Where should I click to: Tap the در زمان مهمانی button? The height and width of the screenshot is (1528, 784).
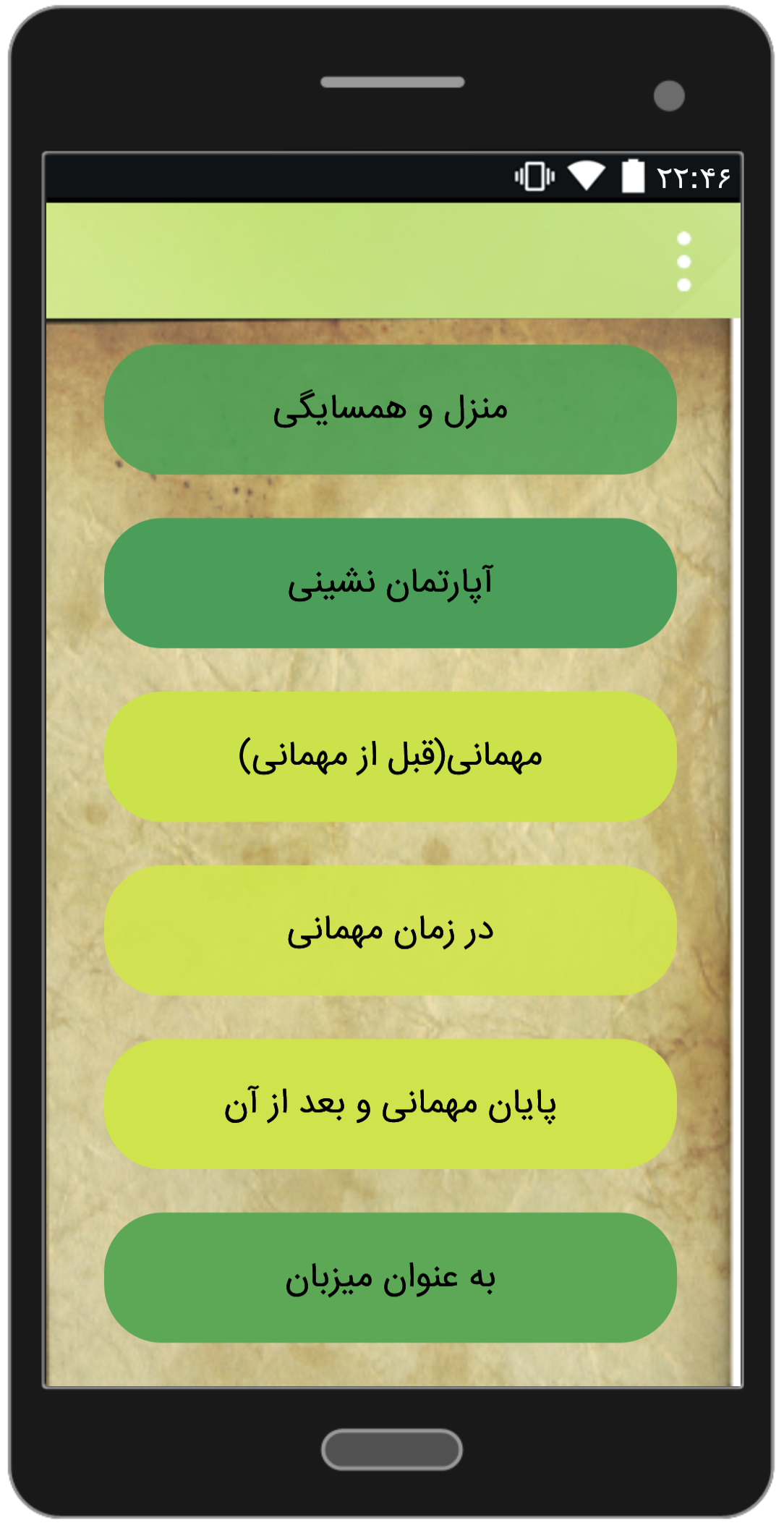pos(391,930)
